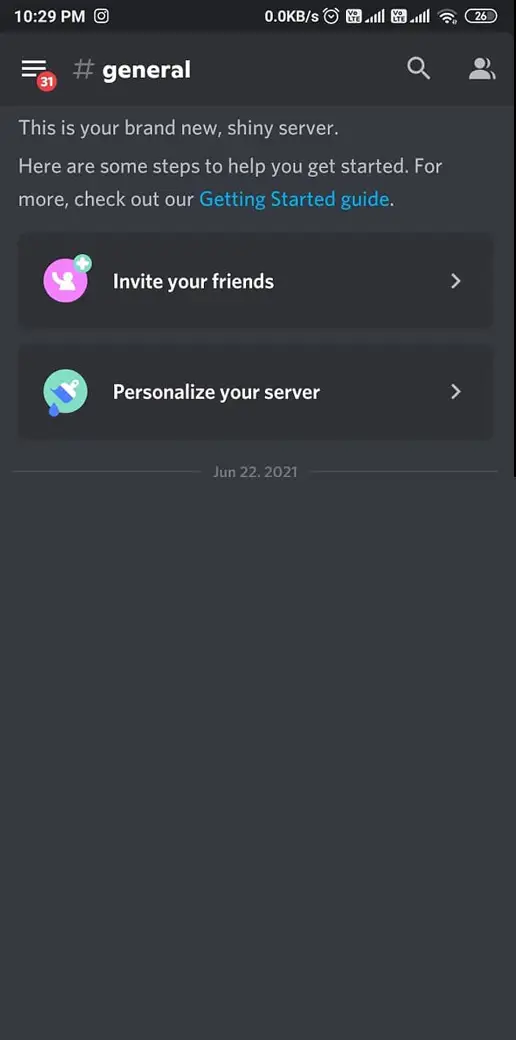516x1040 pixels.
Task: Search in the general channel
Action: click(x=419, y=68)
